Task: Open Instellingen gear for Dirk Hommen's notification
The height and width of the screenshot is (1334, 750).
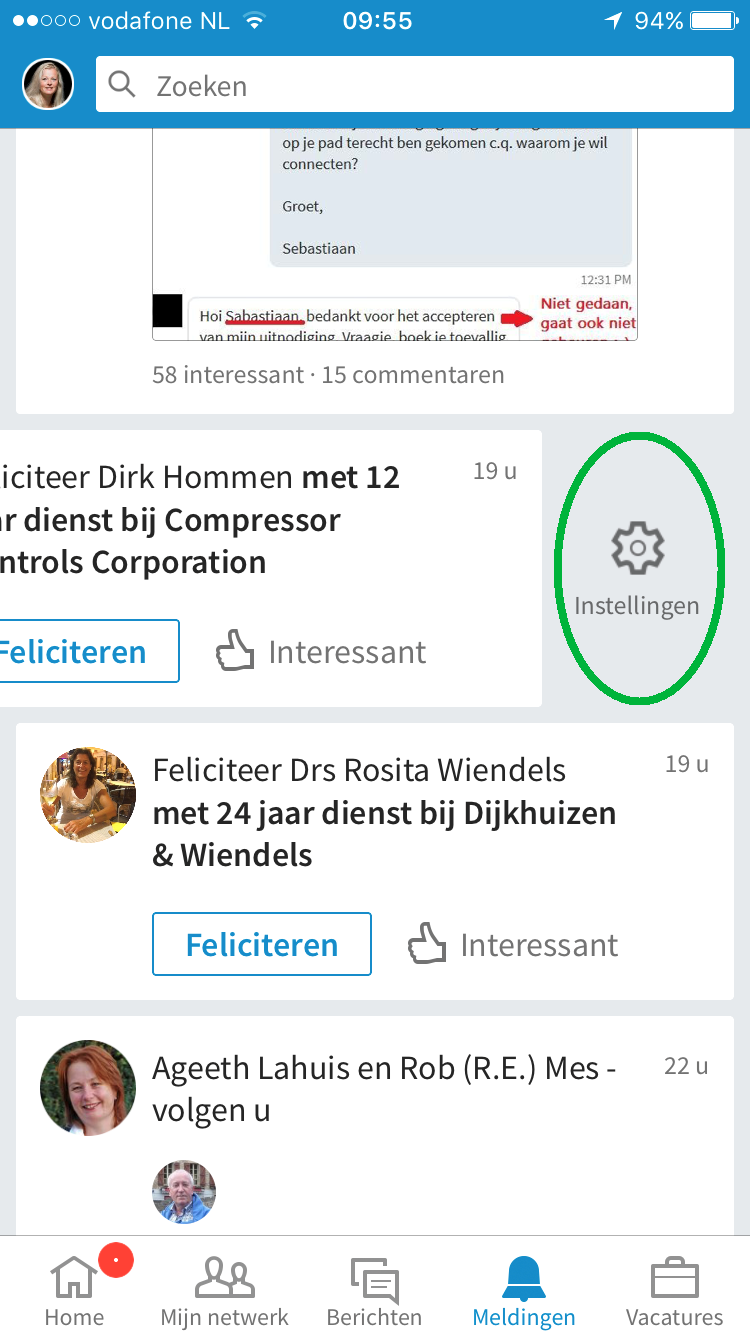Action: (x=637, y=569)
